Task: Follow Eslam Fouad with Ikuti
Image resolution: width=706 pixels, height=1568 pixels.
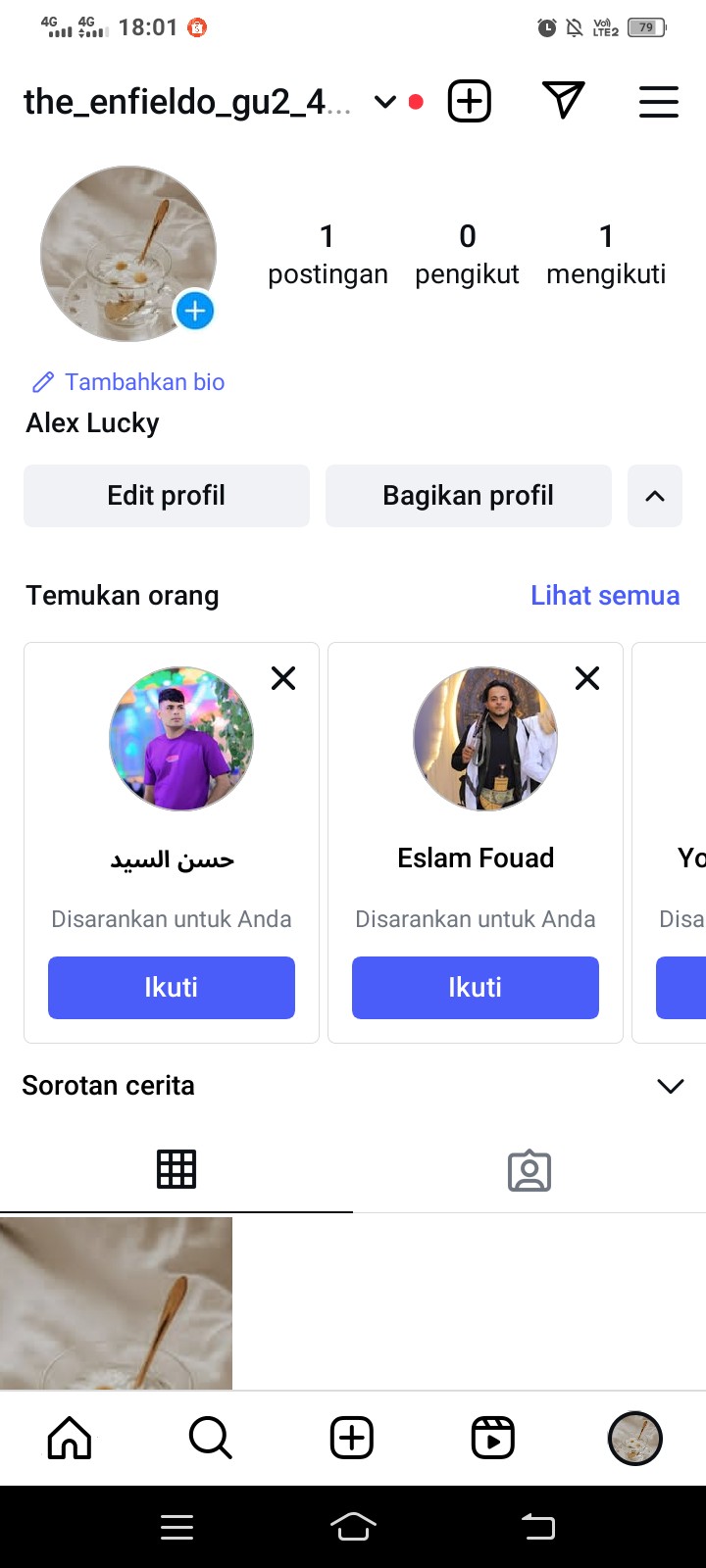Action: [476, 988]
